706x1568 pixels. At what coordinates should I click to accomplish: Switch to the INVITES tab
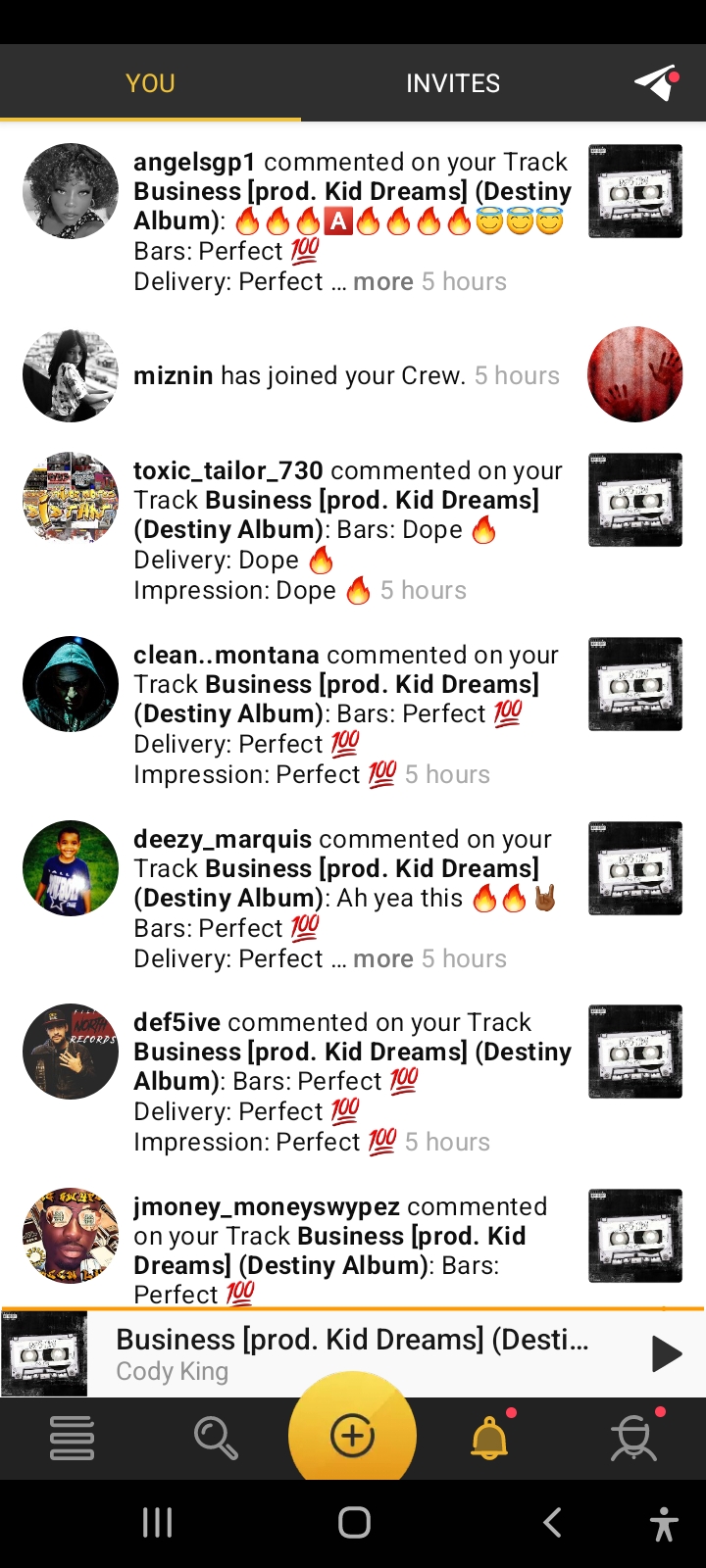coord(453,83)
